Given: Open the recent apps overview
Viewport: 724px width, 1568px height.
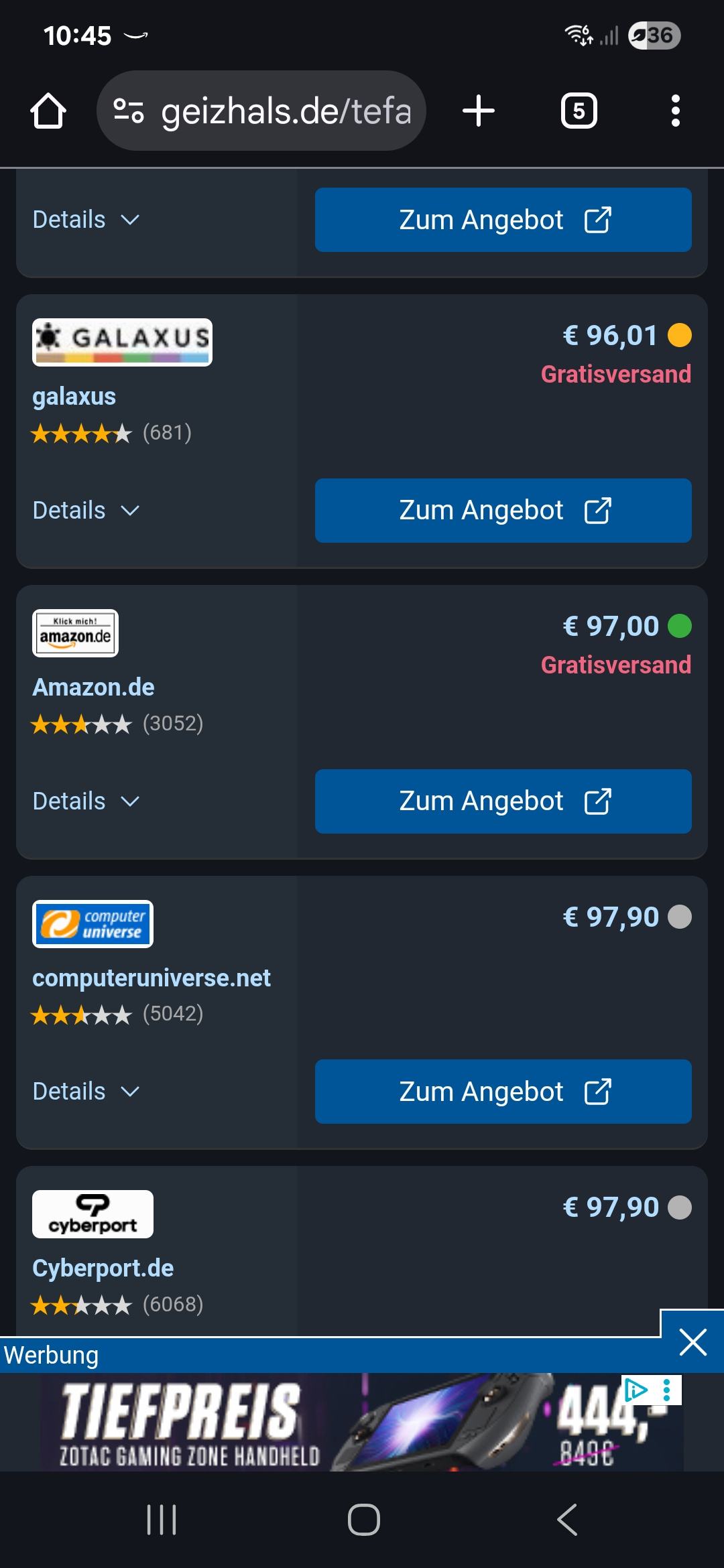Looking at the screenshot, I should (x=162, y=1520).
